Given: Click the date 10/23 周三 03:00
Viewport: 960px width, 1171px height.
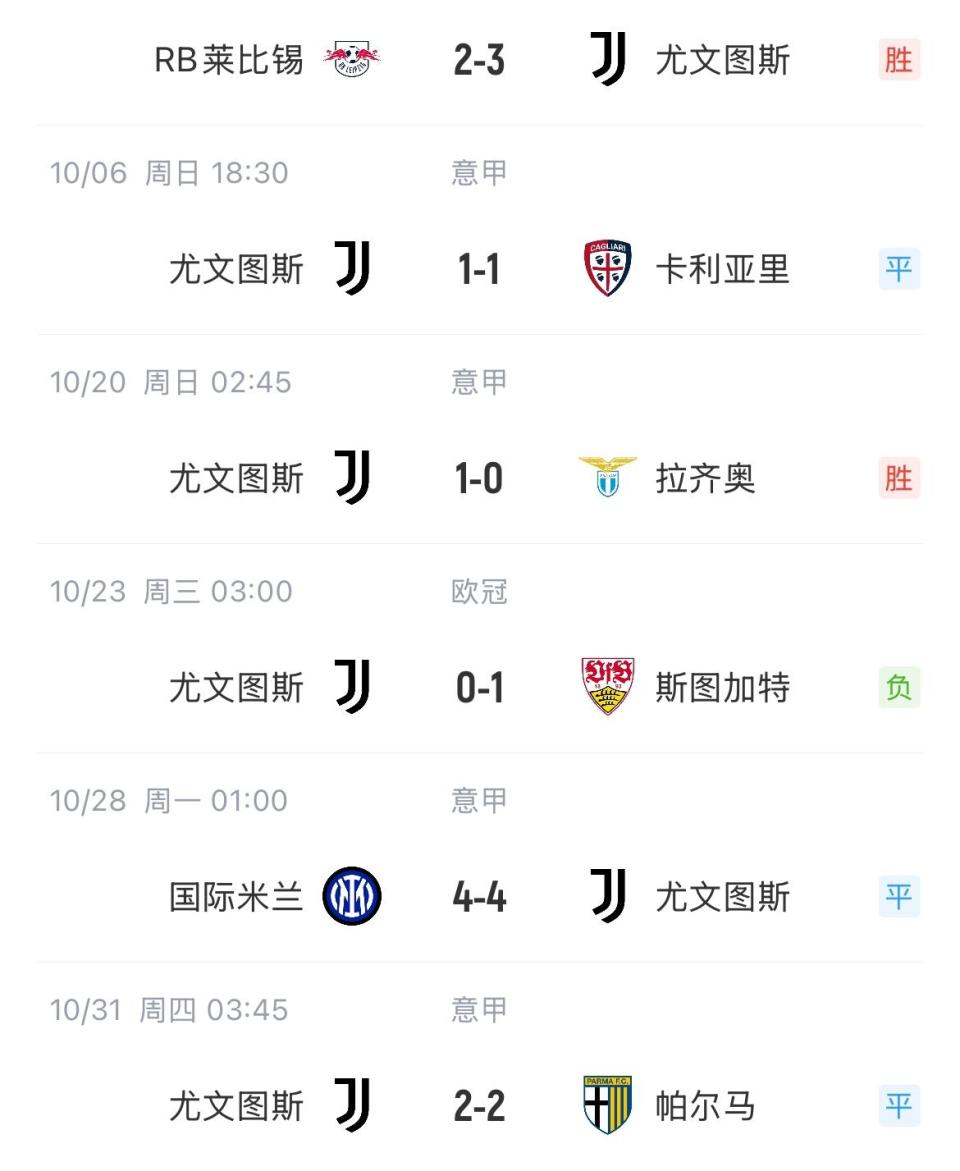Looking at the screenshot, I should pyautogui.click(x=172, y=591).
